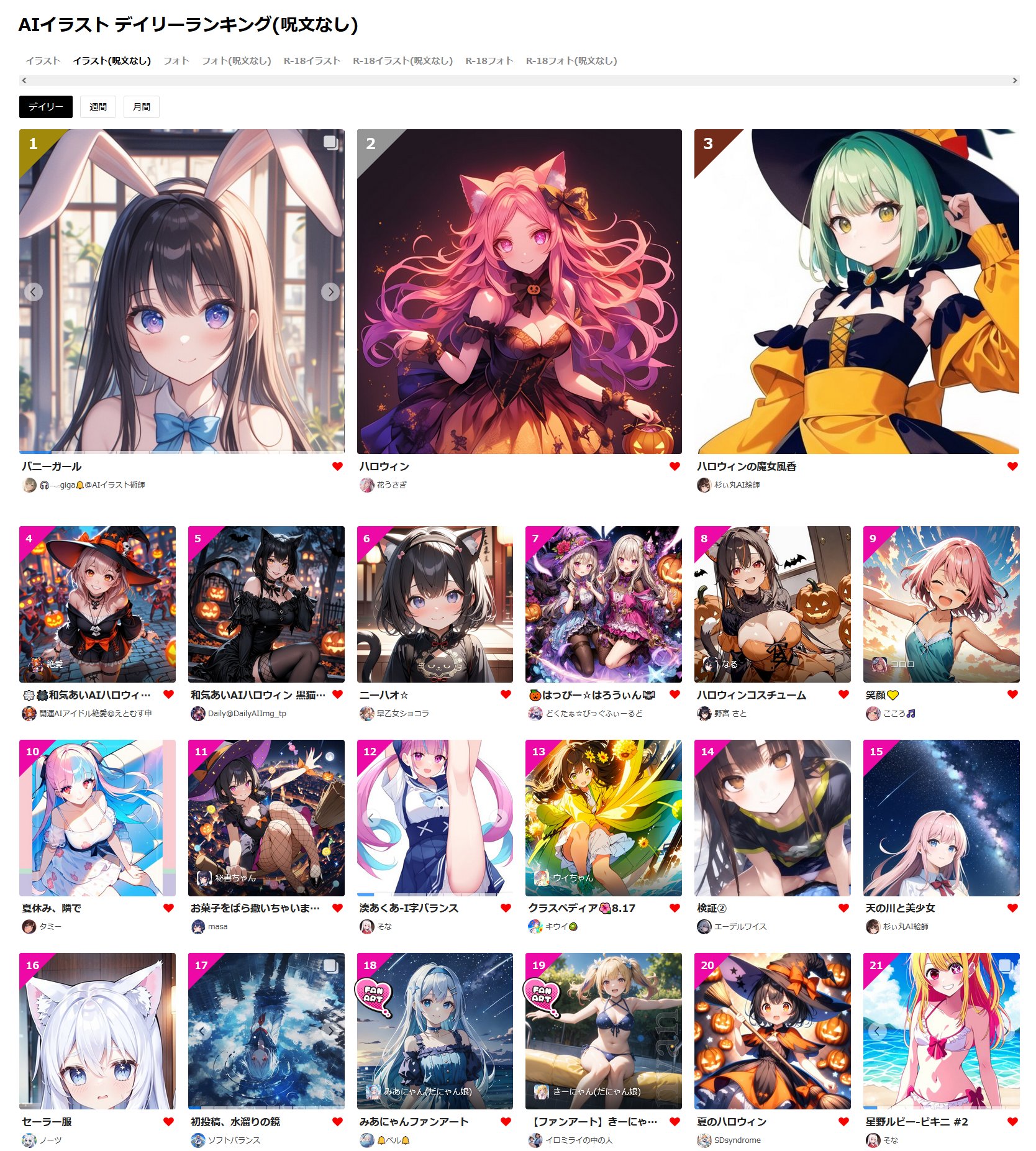Select the フォト category tab
Image resolution: width=1036 pixels, height=1151 pixels.
[176, 61]
